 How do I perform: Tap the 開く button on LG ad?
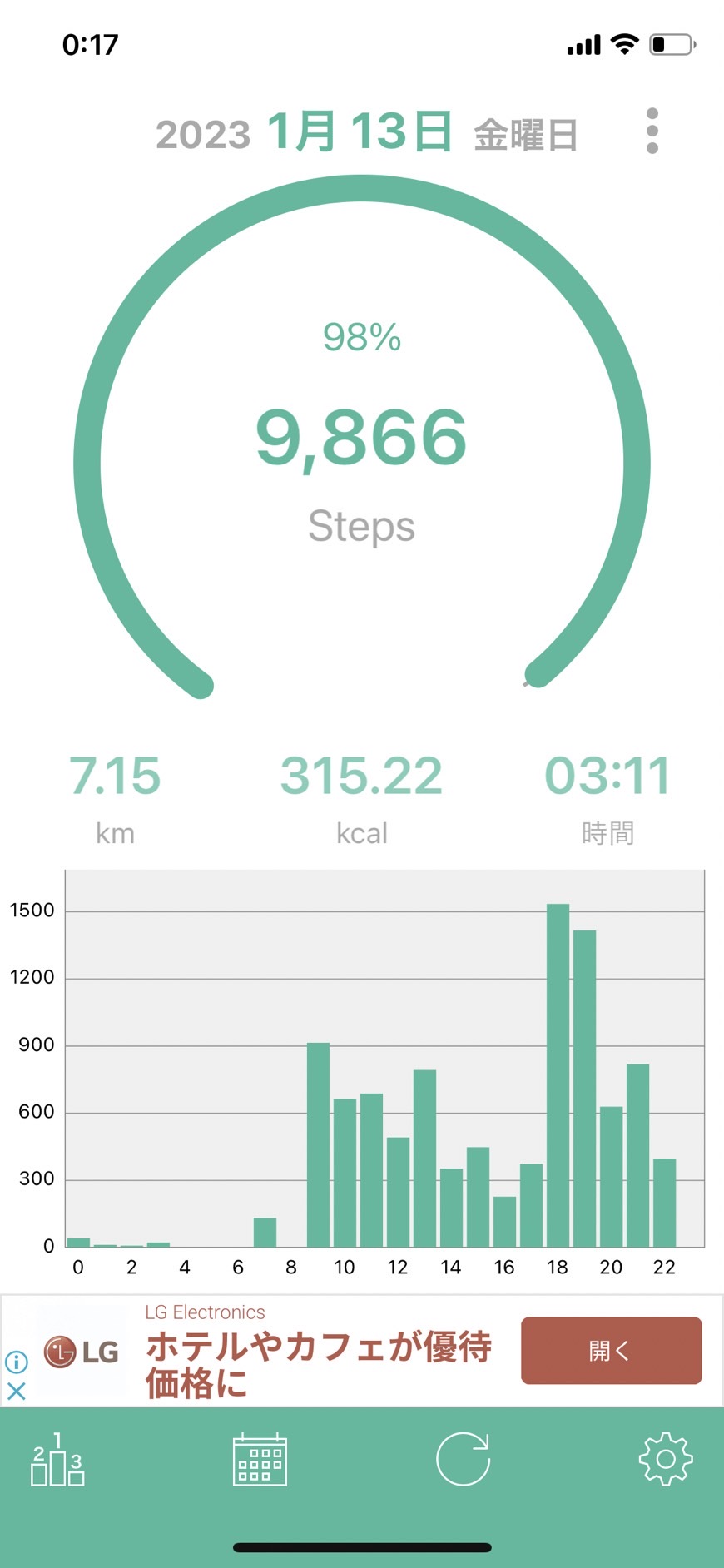click(612, 1351)
